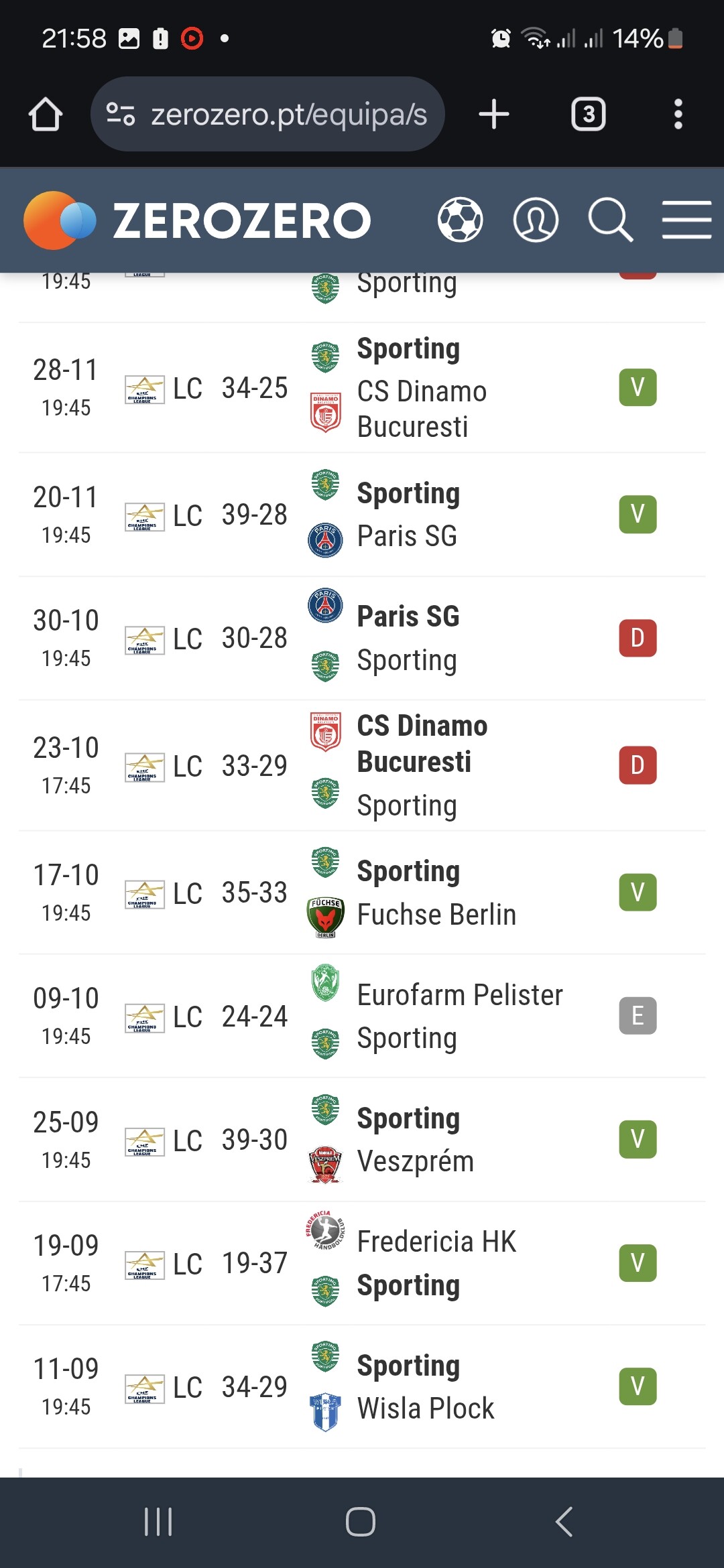This screenshot has height=1568, width=724.
Task: Open the browser home page
Action: [x=46, y=114]
